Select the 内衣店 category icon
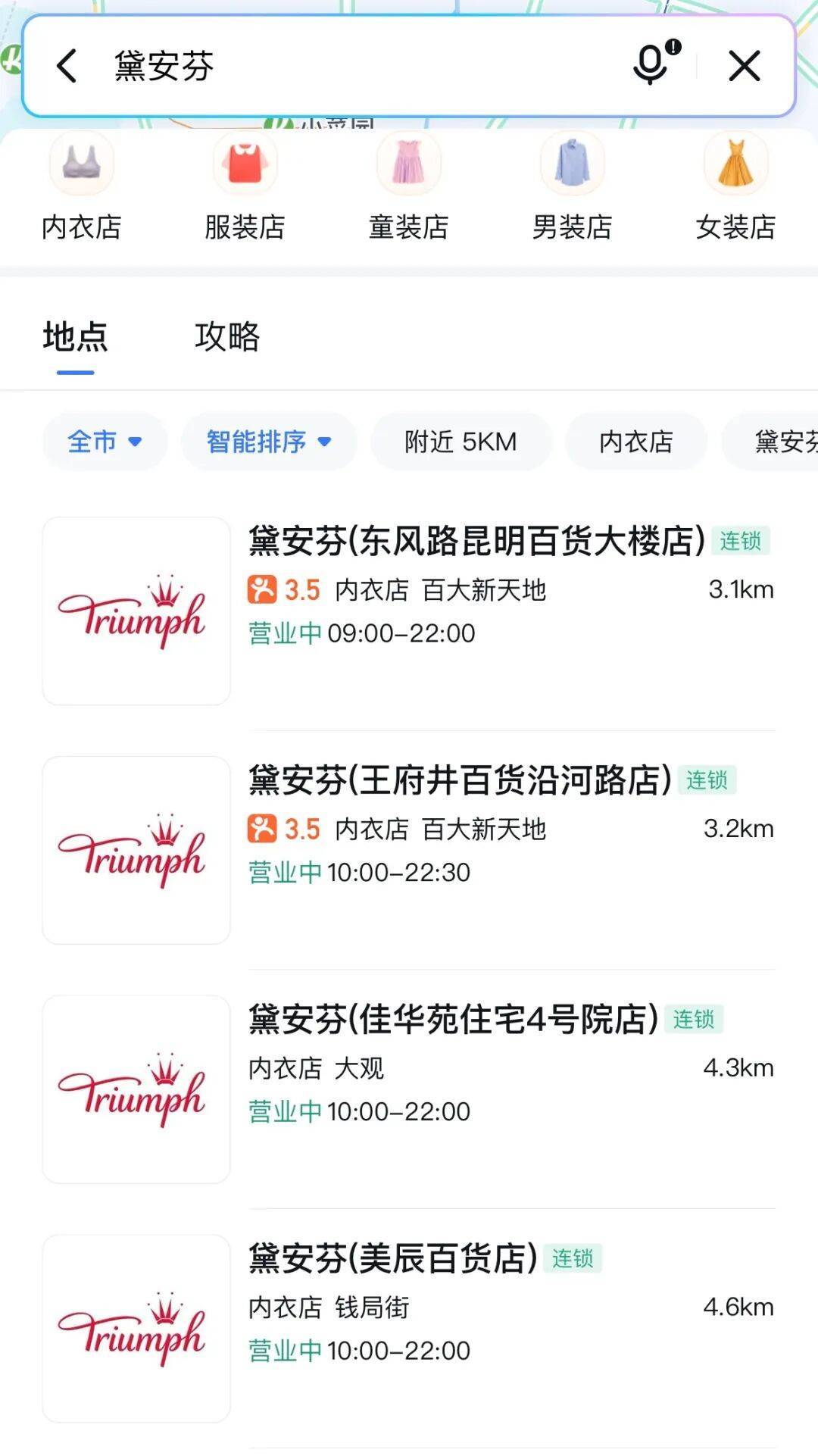The height and width of the screenshot is (1456, 818). [82, 164]
